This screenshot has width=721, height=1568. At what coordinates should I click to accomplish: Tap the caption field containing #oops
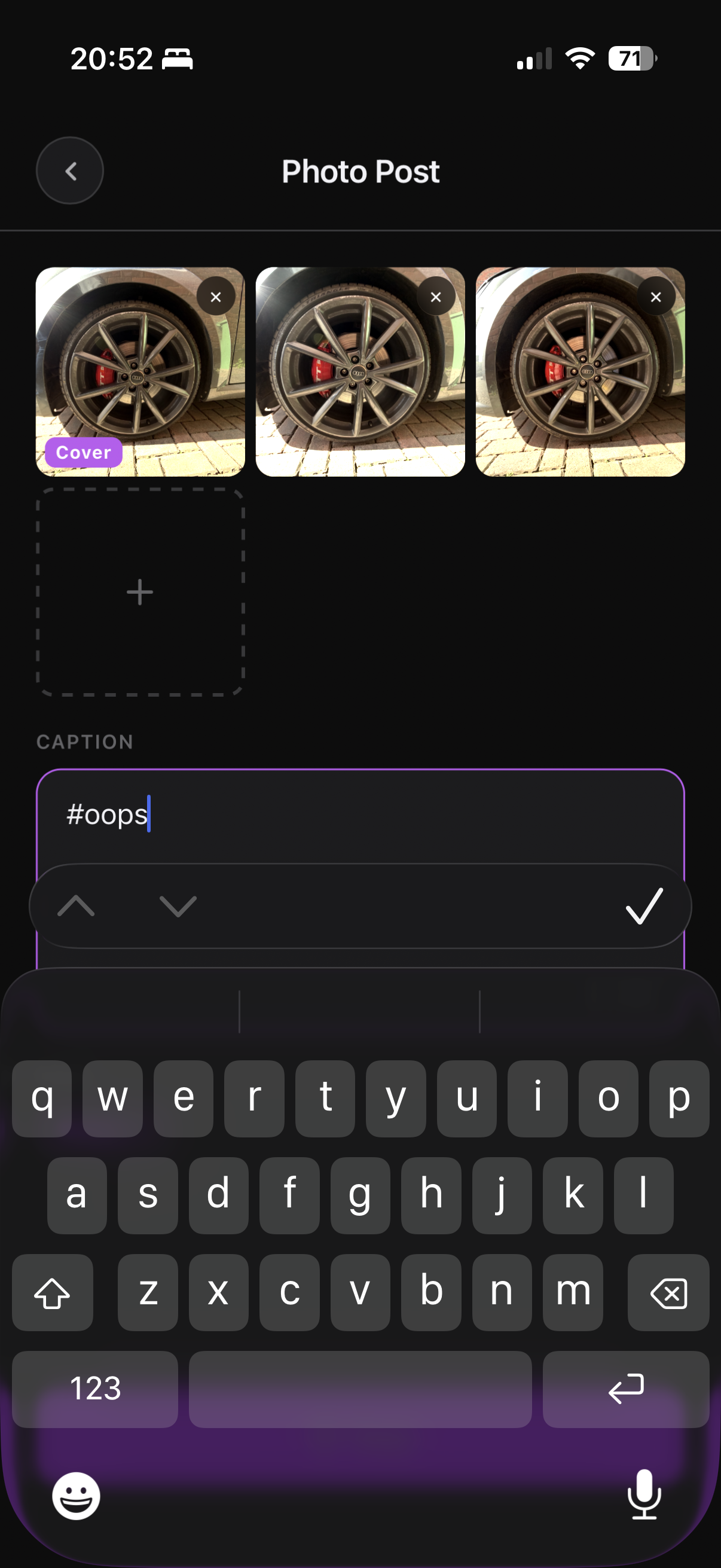coord(359,814)
